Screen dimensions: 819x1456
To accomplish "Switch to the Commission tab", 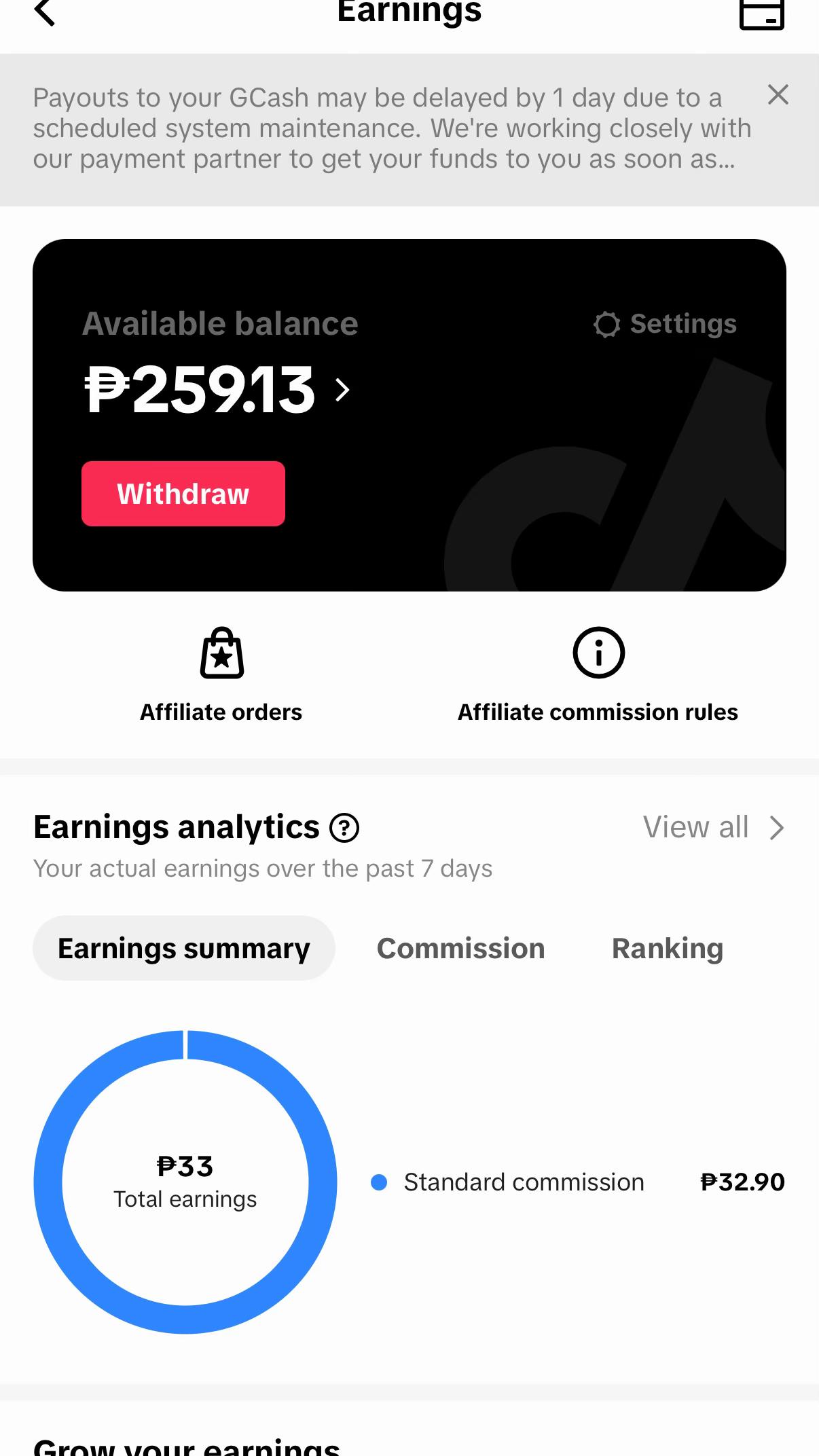I will (461, 948).
